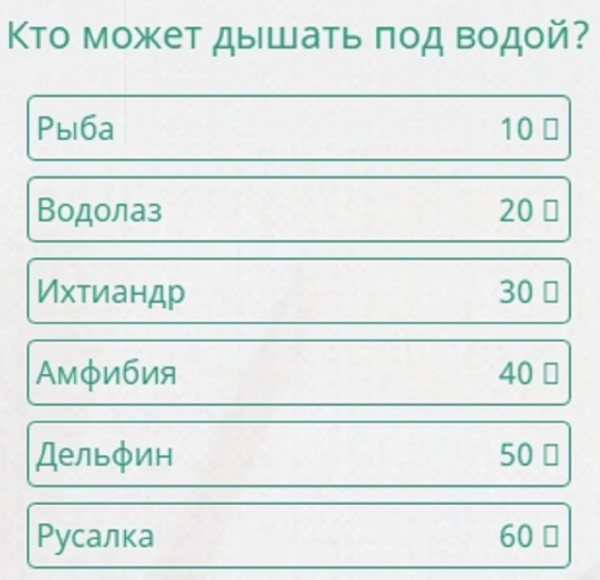This screenshot has height=580, width=600.
Task: Choose the Русалка answer
Action: coord(298,536)
